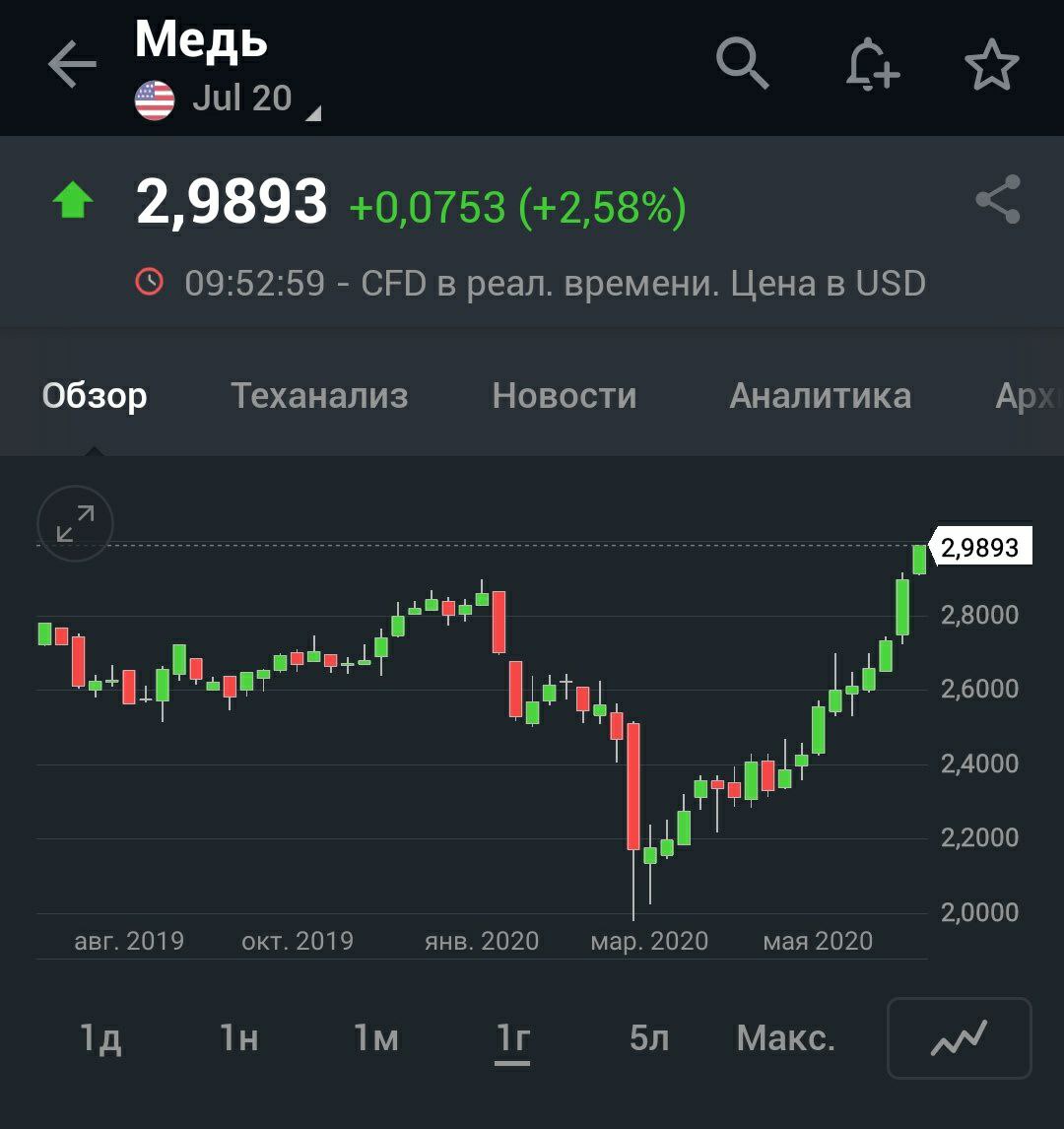Open the Новости tab

pos(565,396)
